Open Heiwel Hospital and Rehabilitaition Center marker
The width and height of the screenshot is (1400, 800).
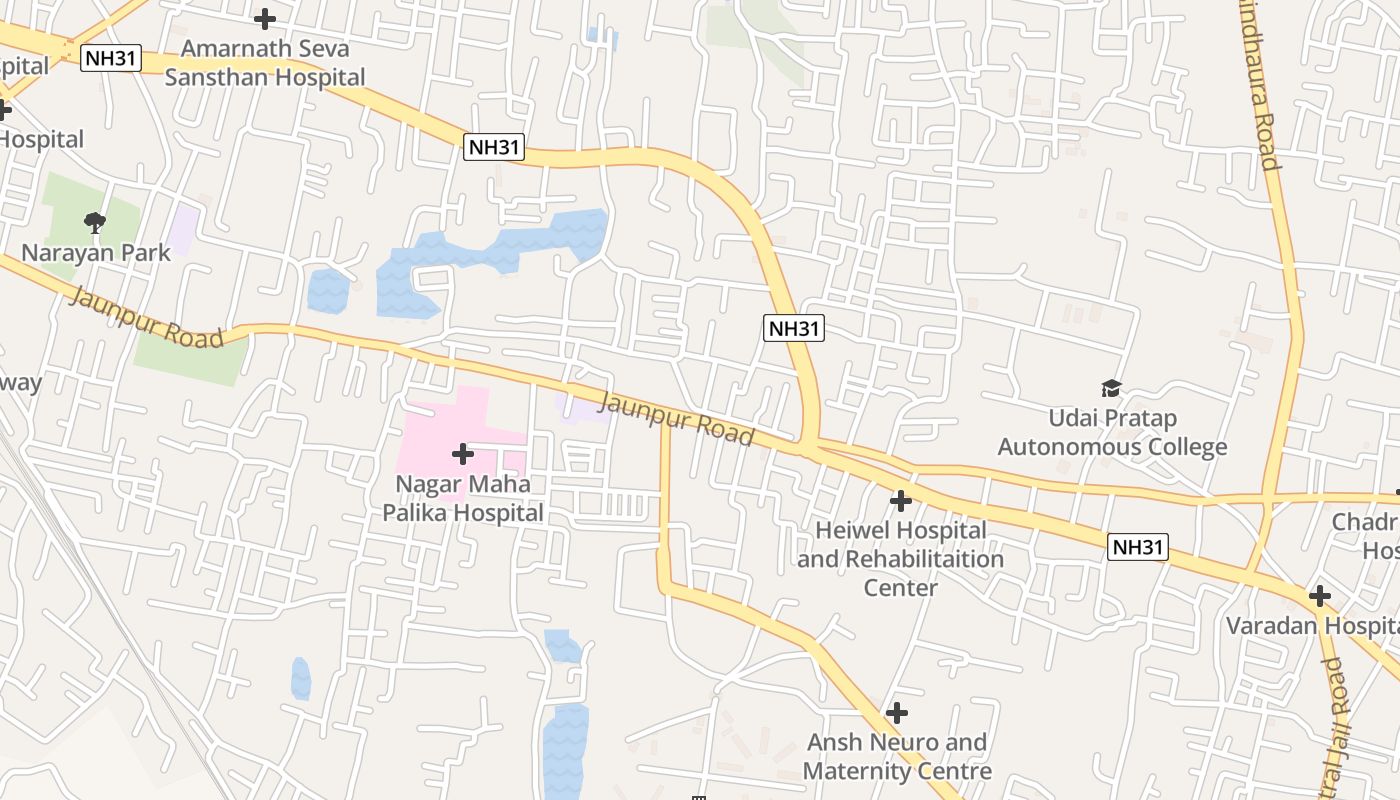click(x=901, y=501)
